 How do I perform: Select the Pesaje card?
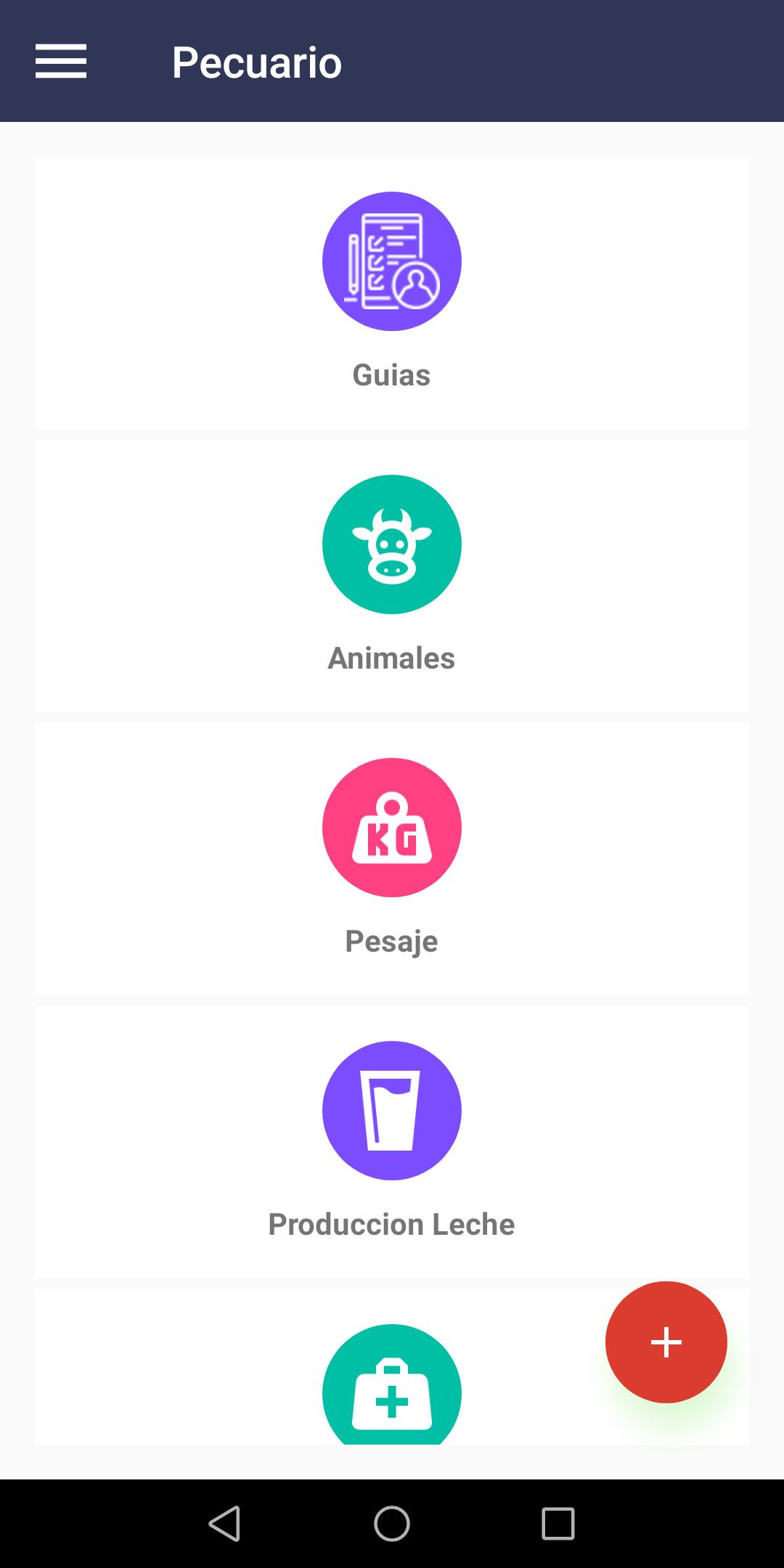[x=392, y=859]
